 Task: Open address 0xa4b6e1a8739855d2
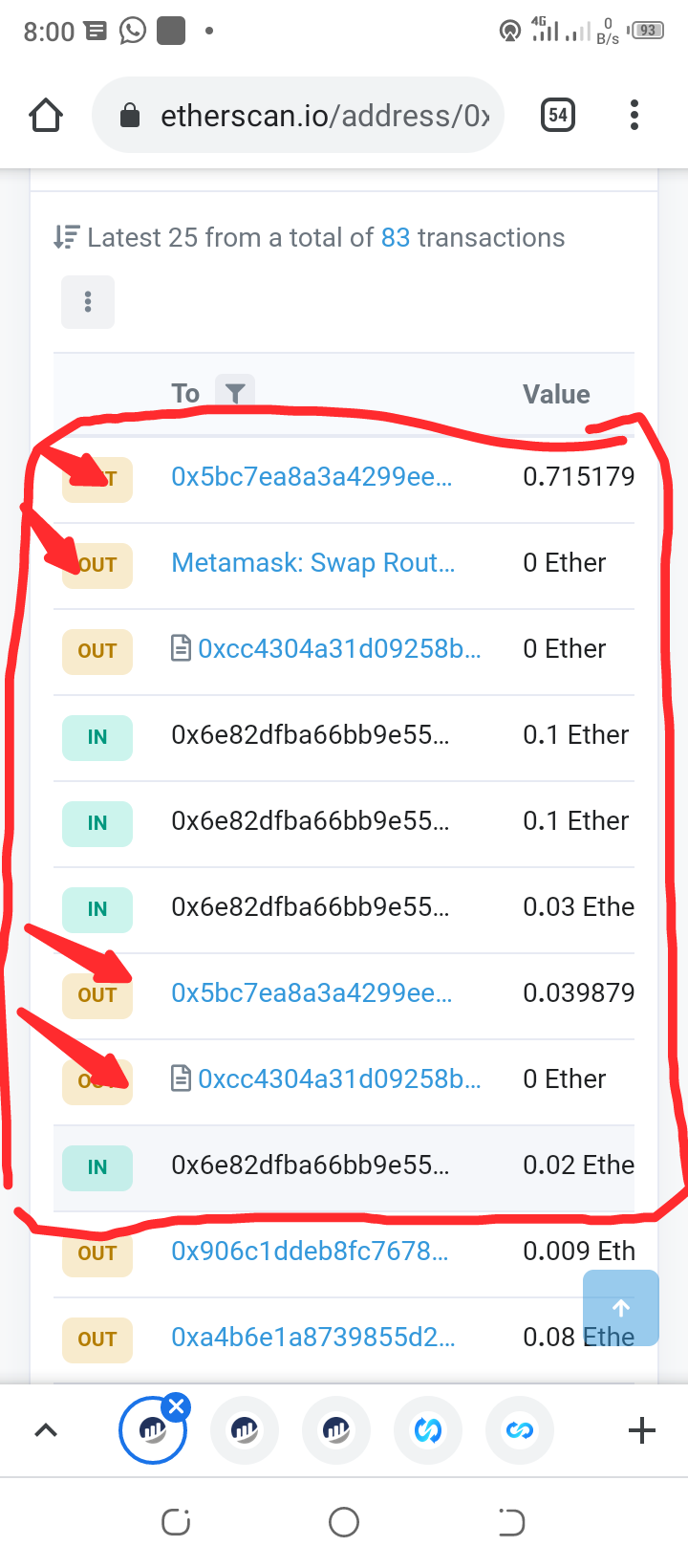click(x=312, y=1337)
